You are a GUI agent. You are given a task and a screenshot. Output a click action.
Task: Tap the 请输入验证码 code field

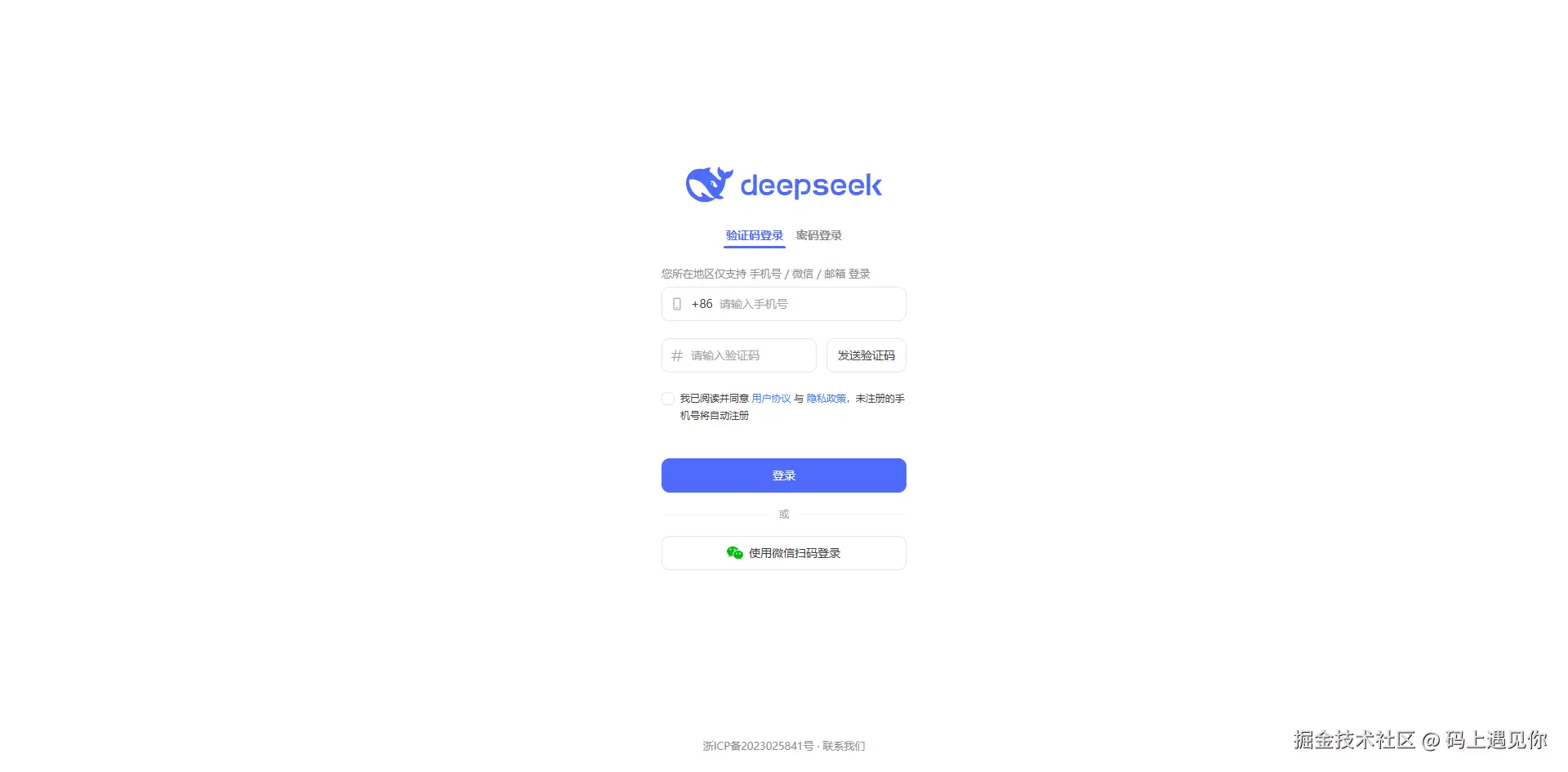(x=747, y=355)
